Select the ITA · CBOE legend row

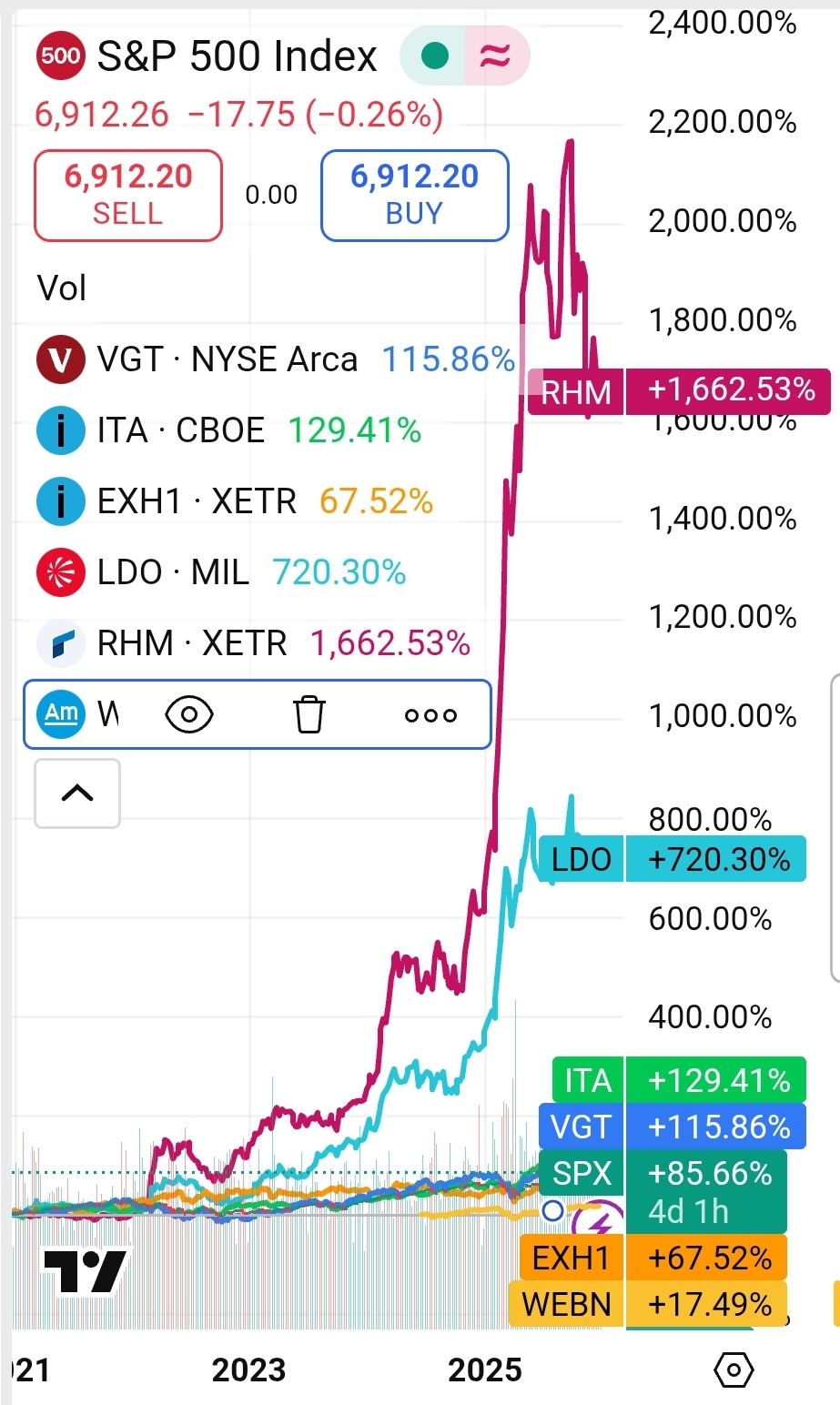[182, 430]
